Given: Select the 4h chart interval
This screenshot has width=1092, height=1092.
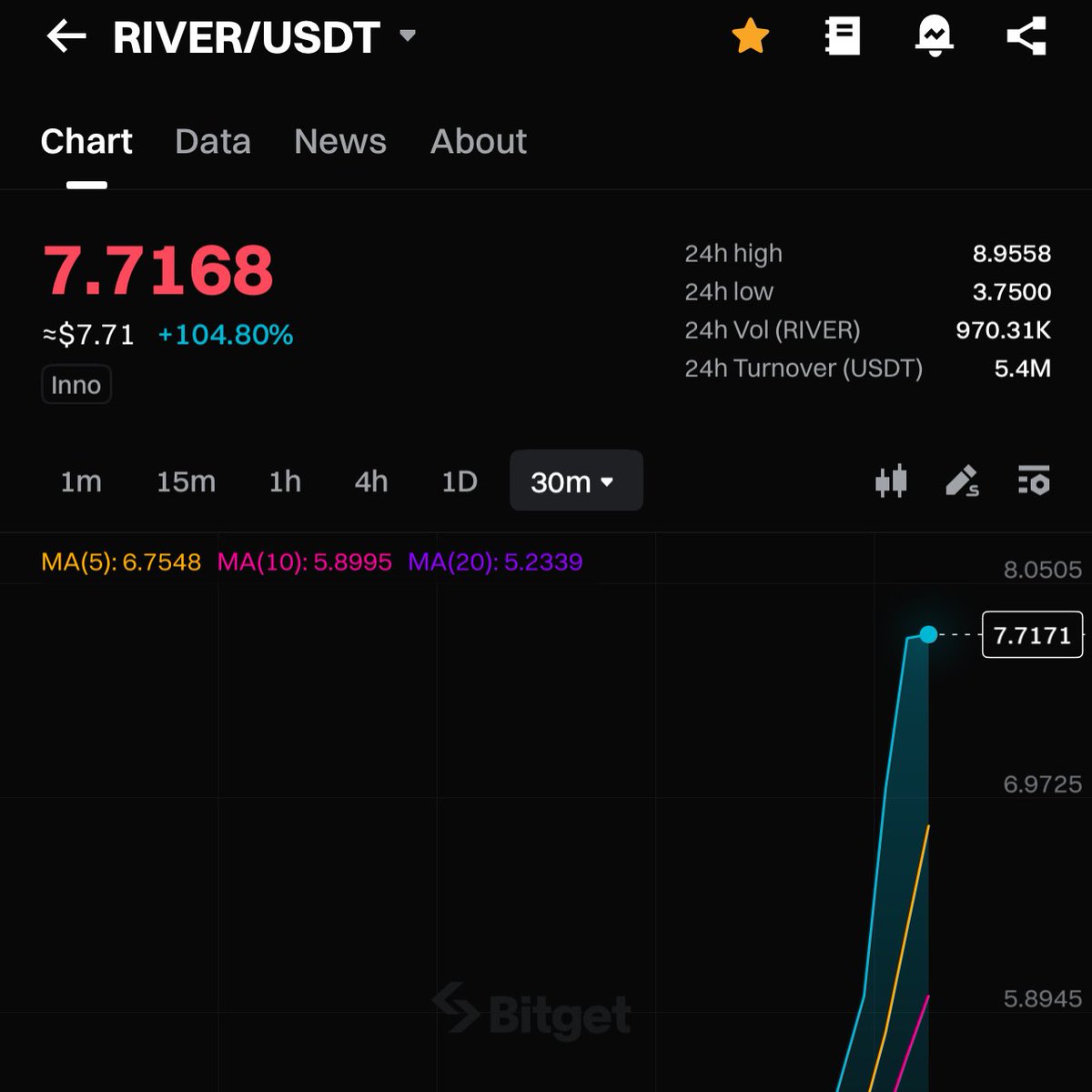Looking at the screenshot, I should point(370,480).
